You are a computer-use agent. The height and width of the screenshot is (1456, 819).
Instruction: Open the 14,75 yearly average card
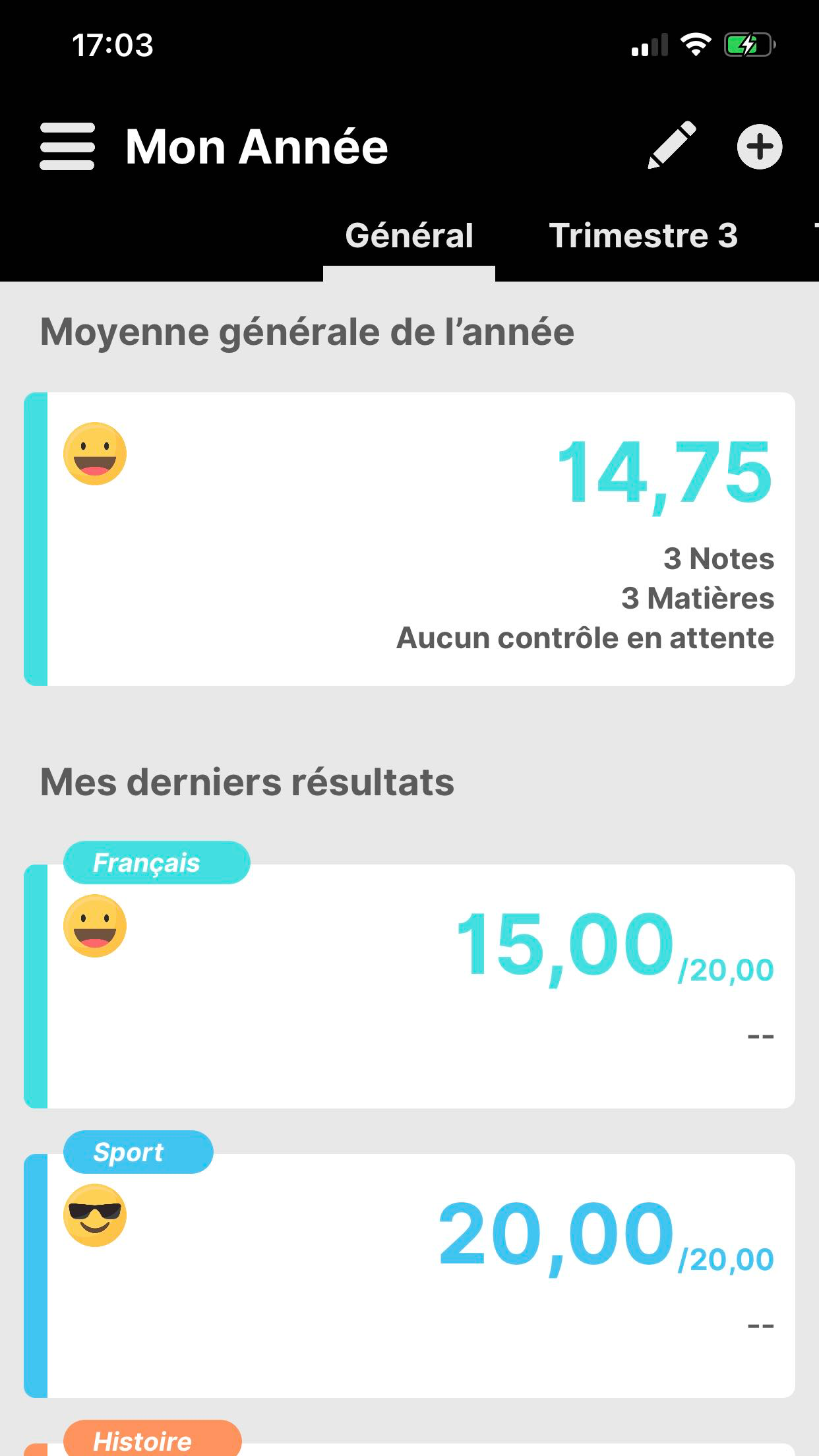(x=409, y=539)
